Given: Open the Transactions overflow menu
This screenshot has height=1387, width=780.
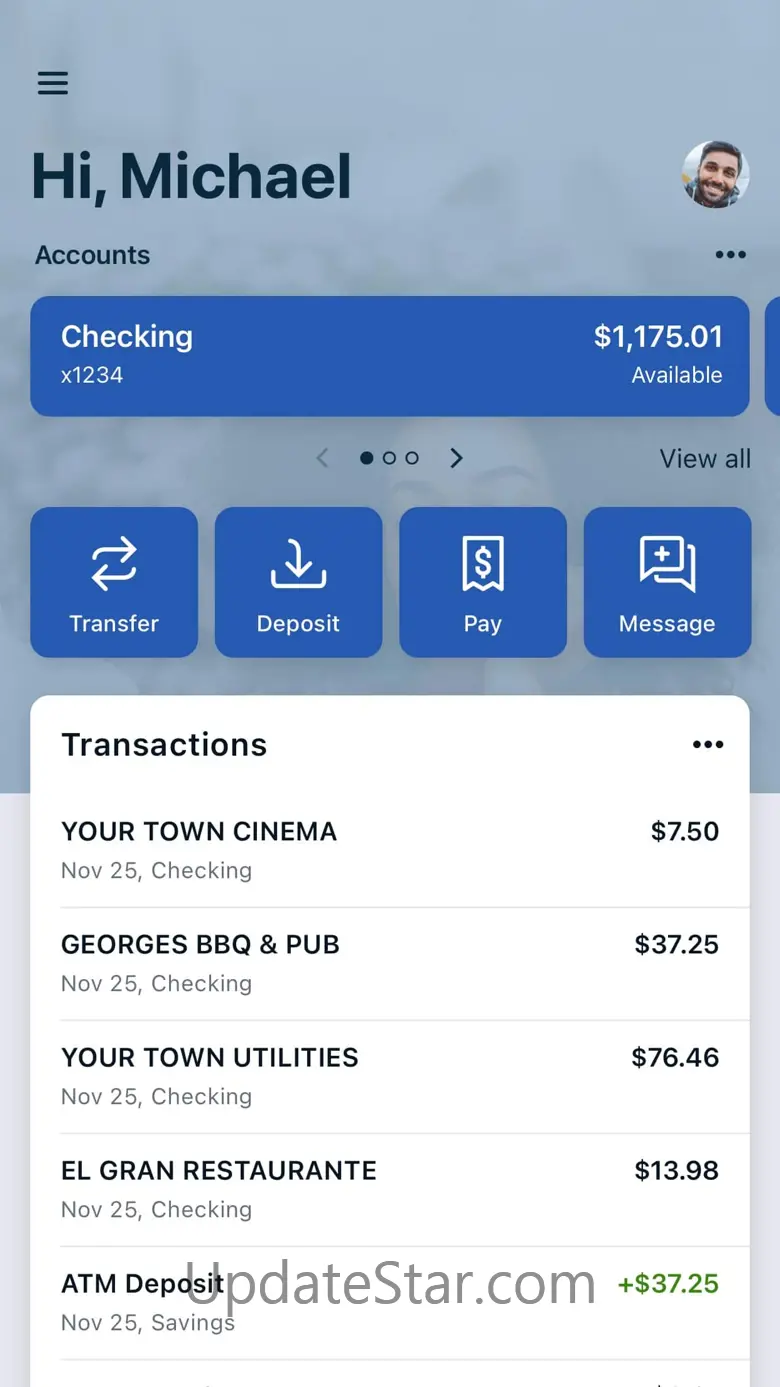Looking at the screenshot, I should [x=708, y=744].
